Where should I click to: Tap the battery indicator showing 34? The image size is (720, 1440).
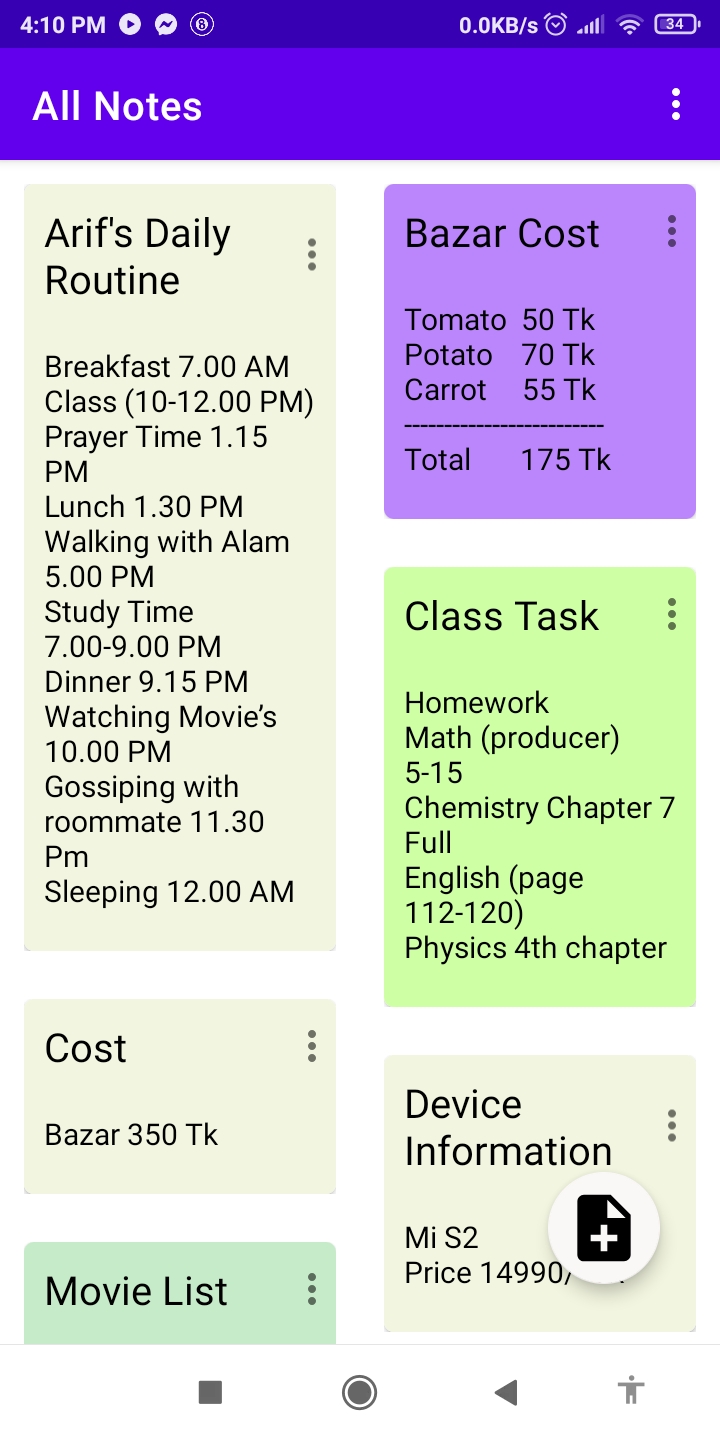tap(678, 22)
